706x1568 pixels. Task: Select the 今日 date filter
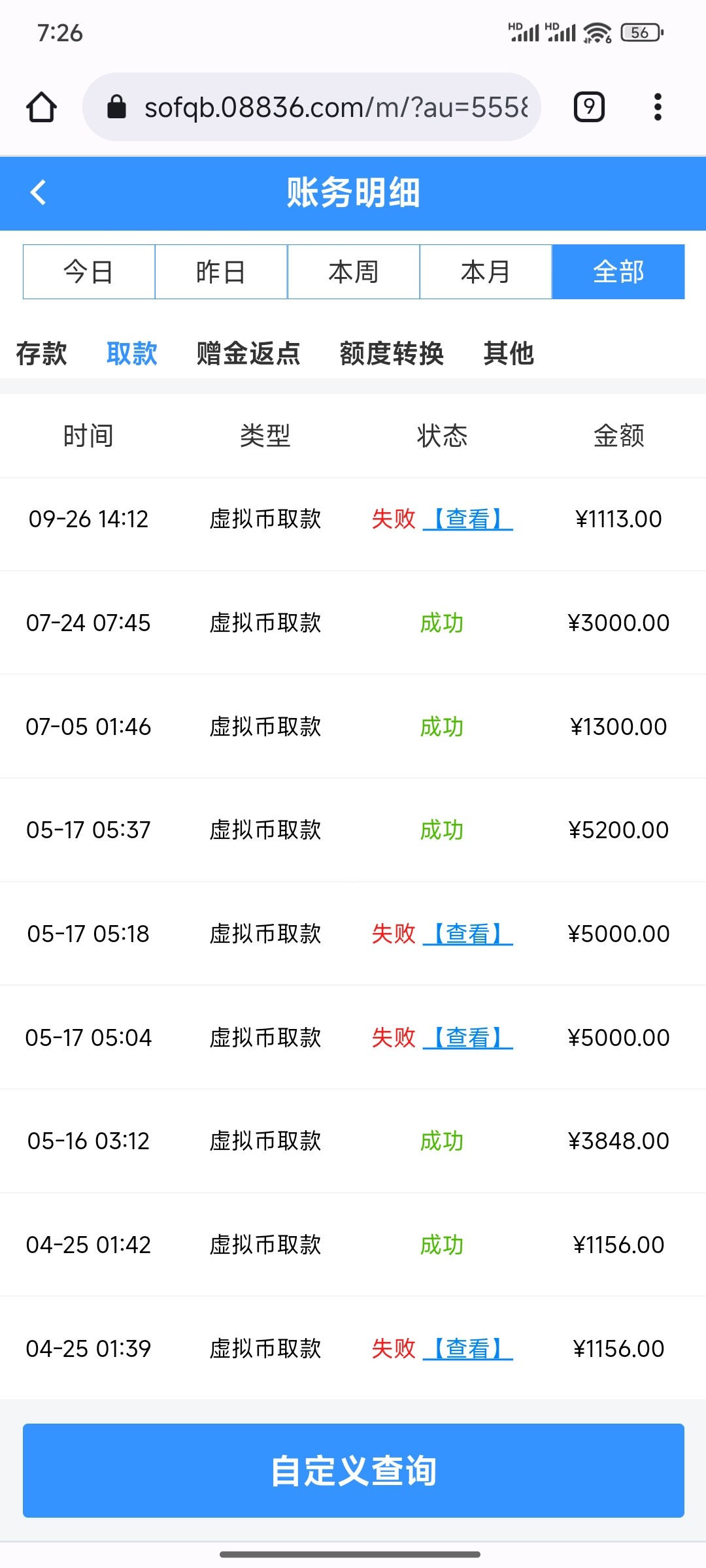coord(89,272)
